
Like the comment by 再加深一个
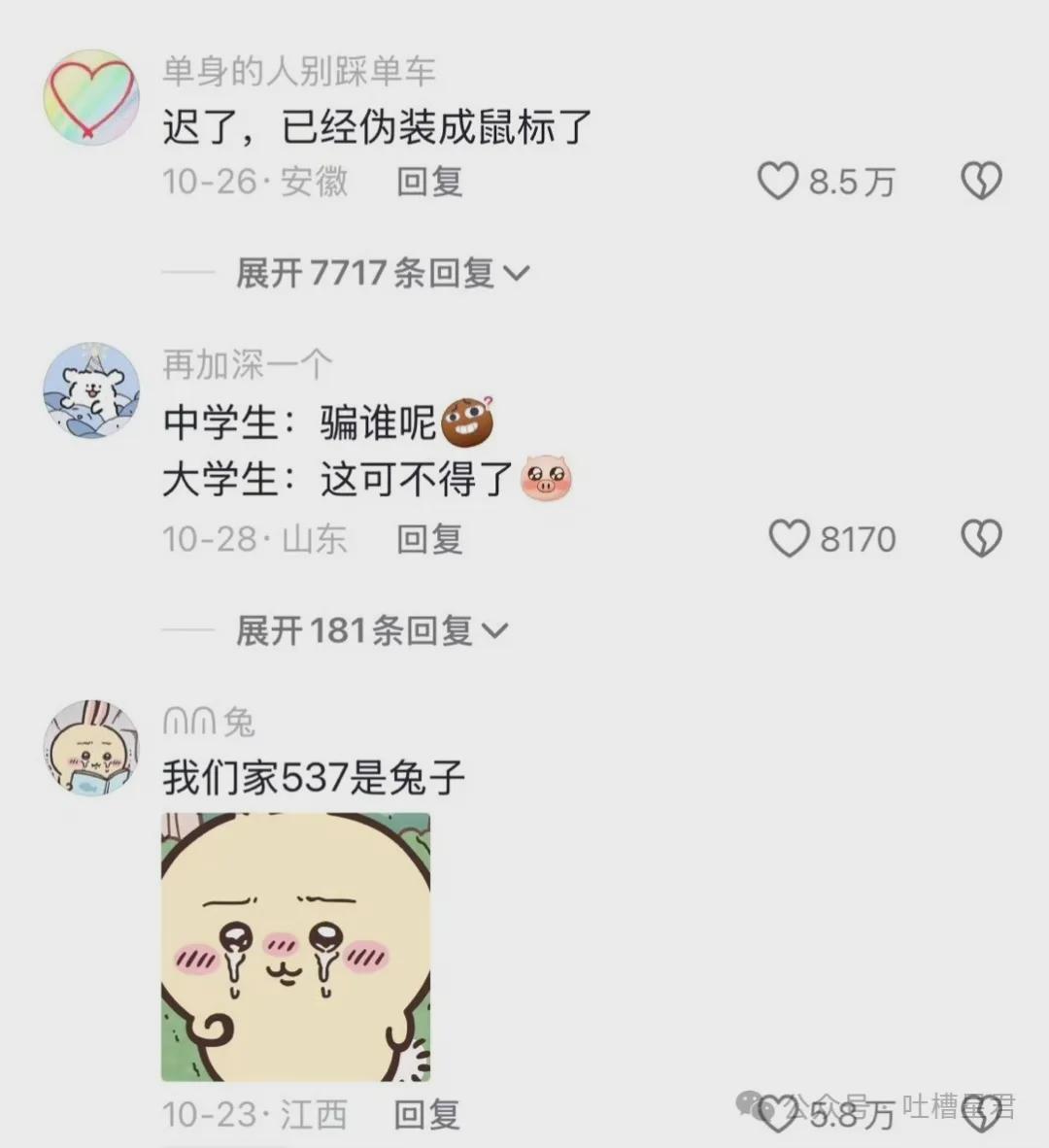(789, 539)
